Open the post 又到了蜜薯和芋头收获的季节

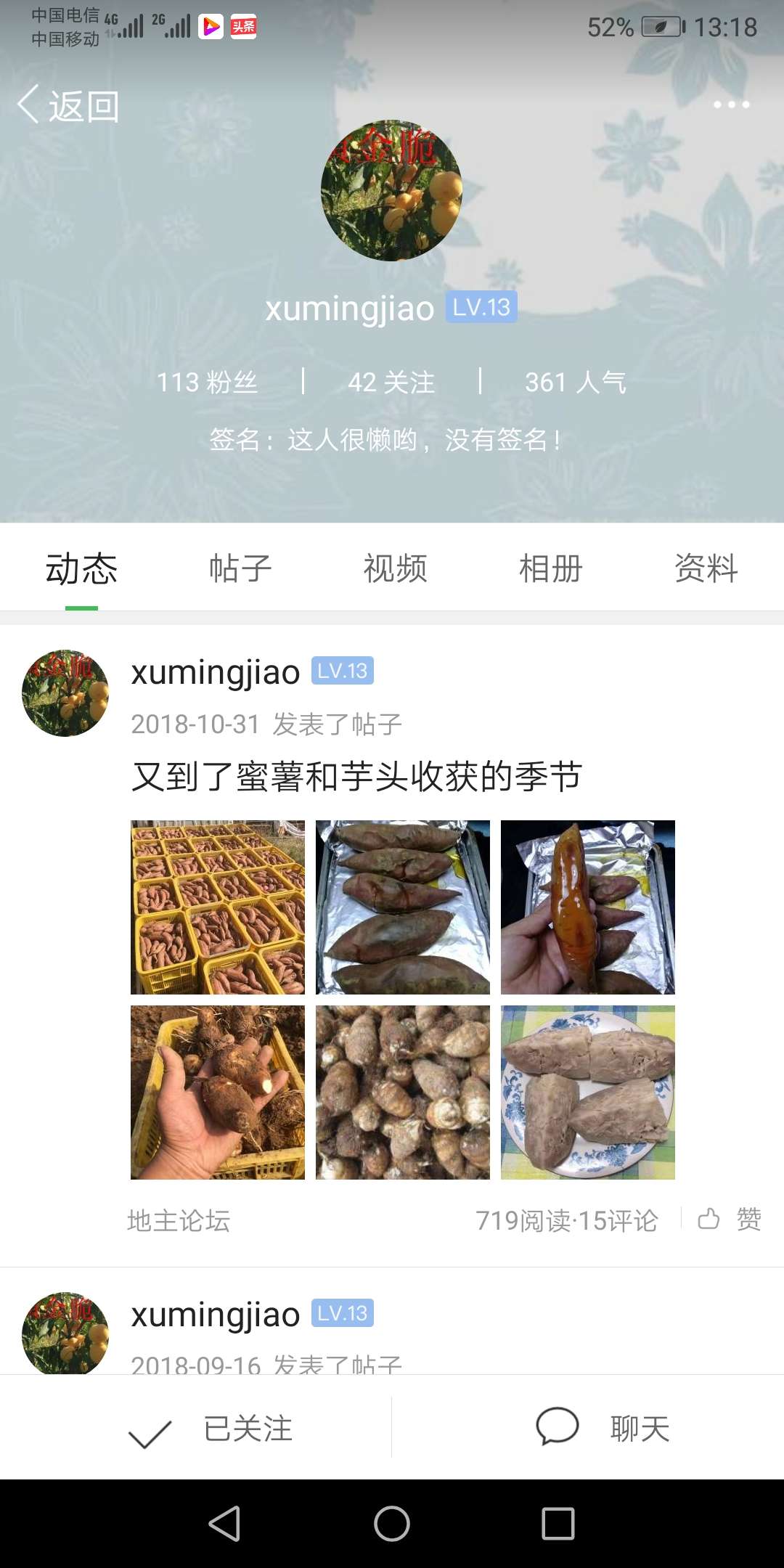(356, 777)
